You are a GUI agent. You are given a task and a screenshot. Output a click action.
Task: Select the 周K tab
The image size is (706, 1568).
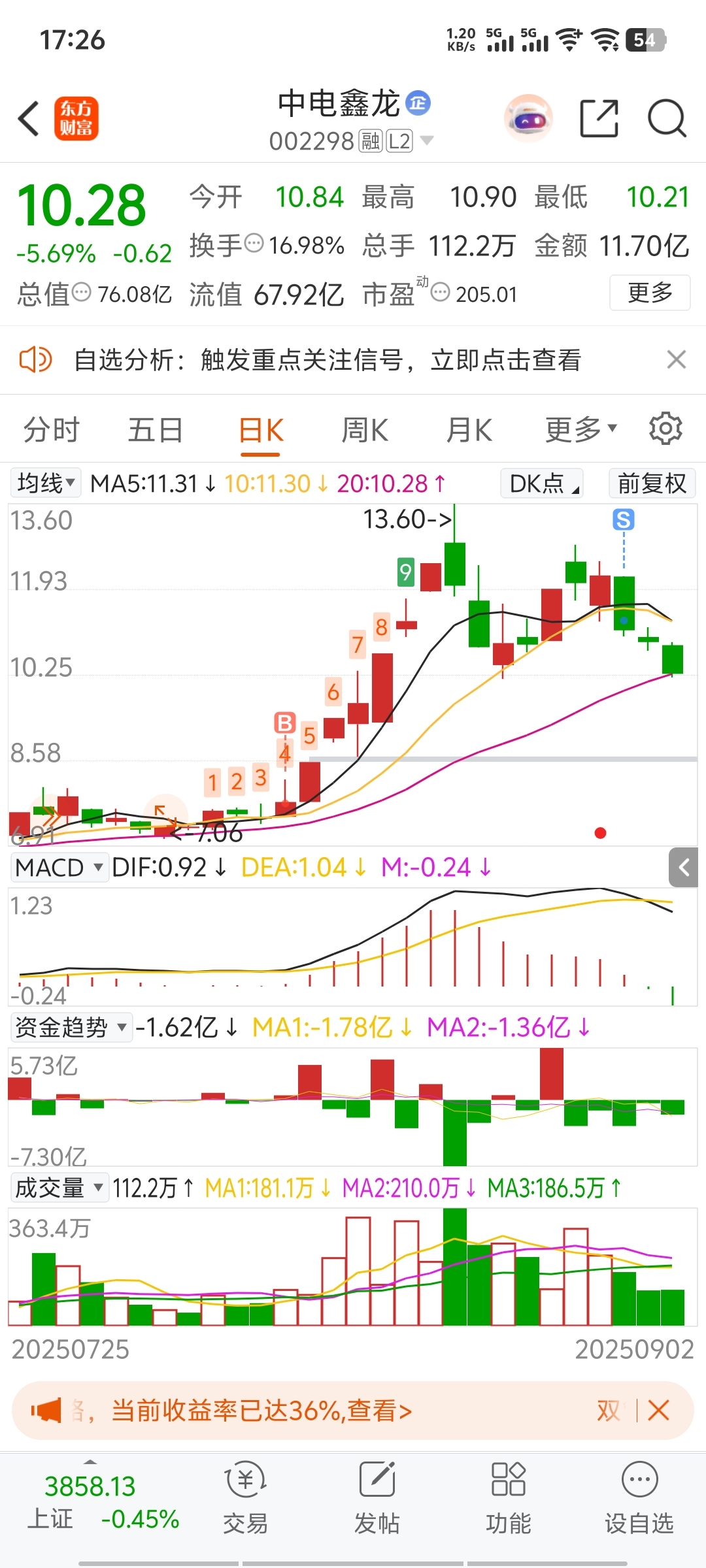pyautogui.click(x=365, y=431)
